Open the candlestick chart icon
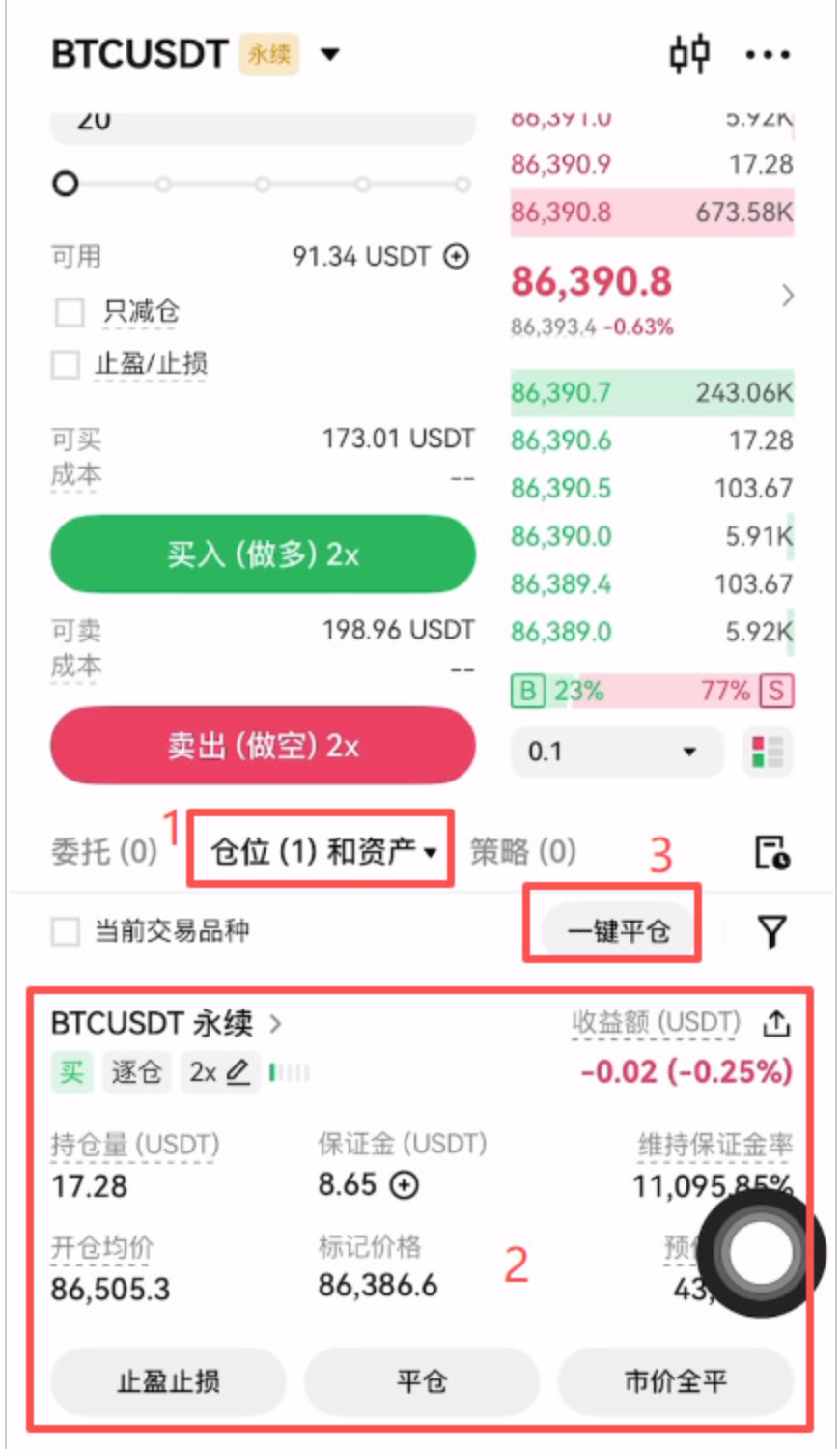The image size is (840, 1449). coord(689,54)
